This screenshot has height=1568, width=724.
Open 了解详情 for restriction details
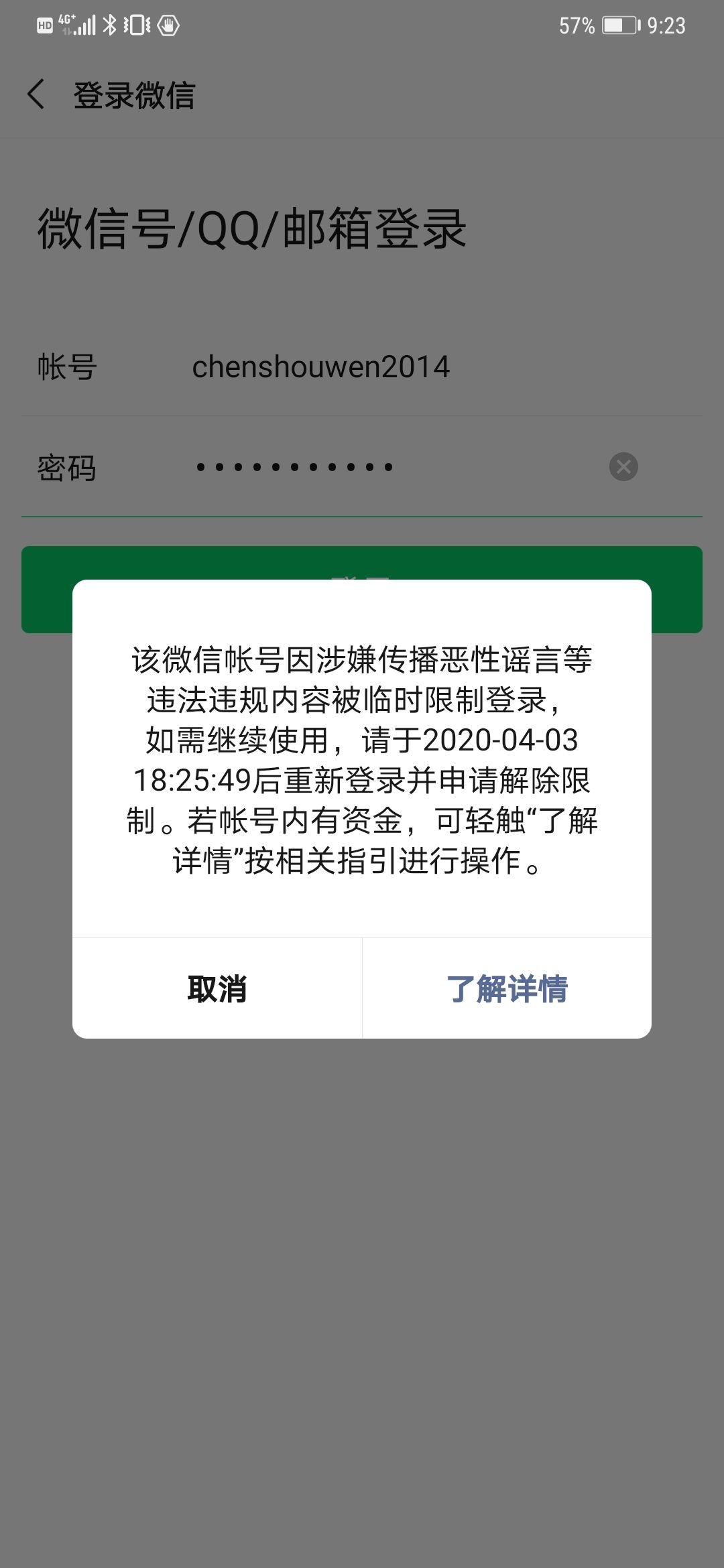pos(507,989)
